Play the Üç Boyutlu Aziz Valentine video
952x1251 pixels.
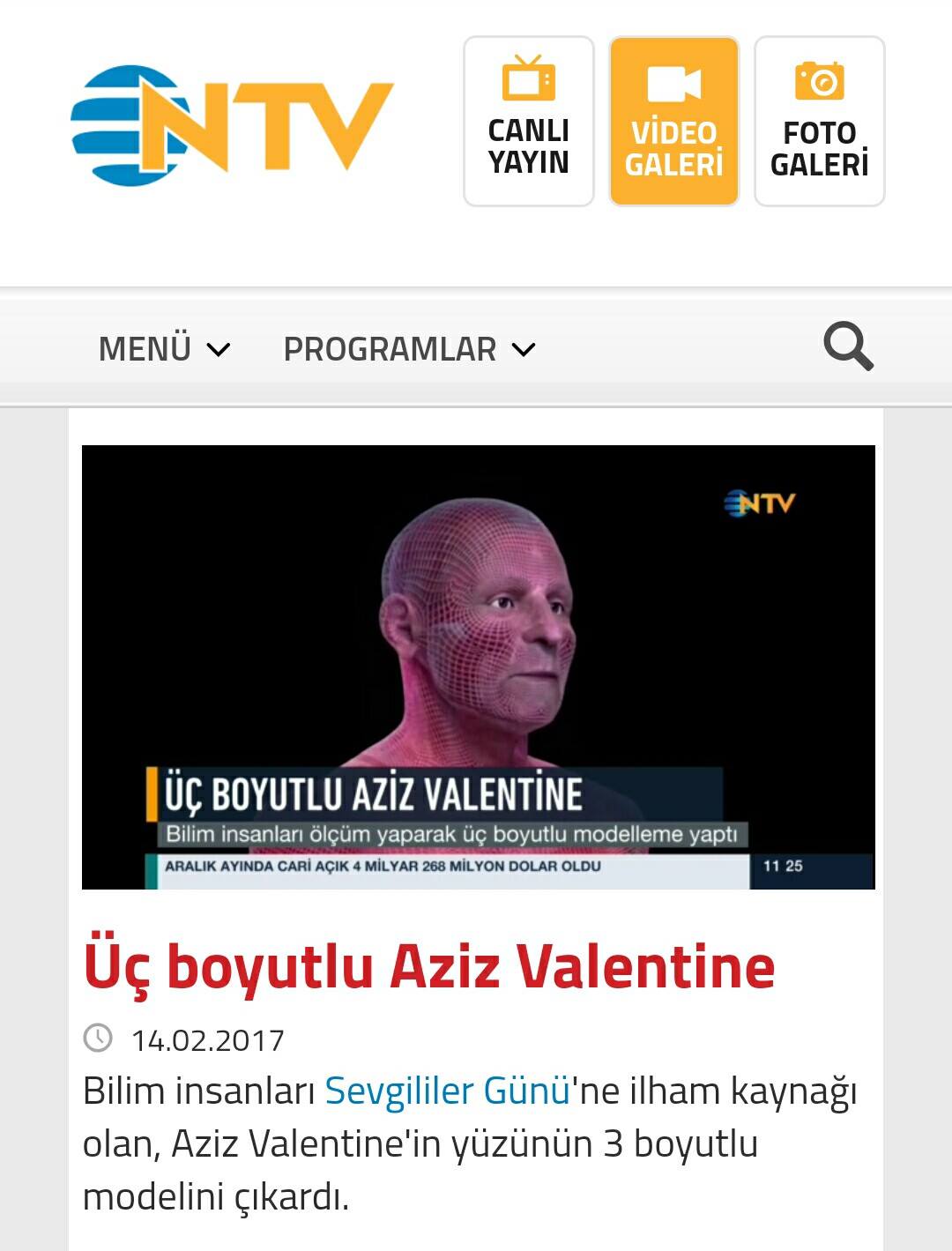click(478, 666)
